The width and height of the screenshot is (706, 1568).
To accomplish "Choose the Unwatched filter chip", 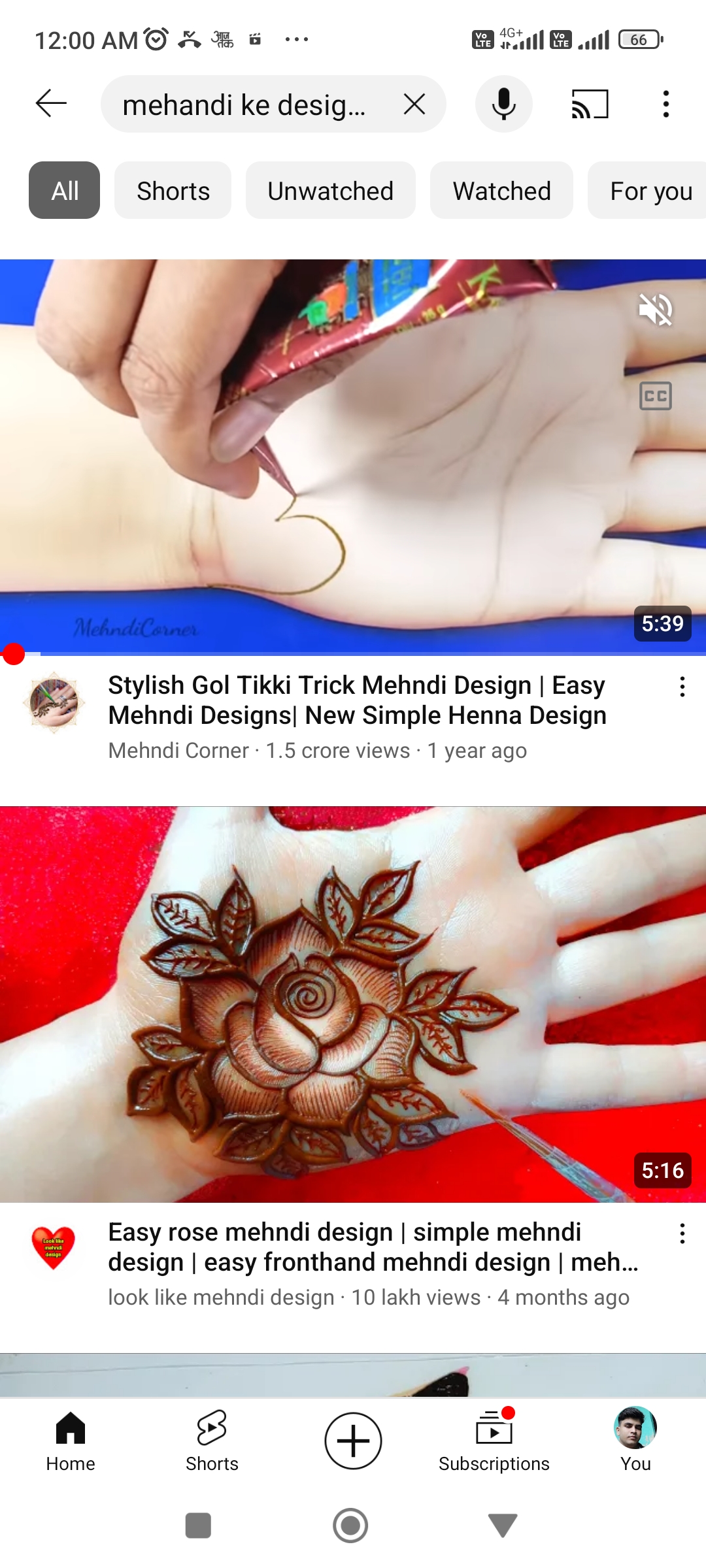I will point(331,190).
